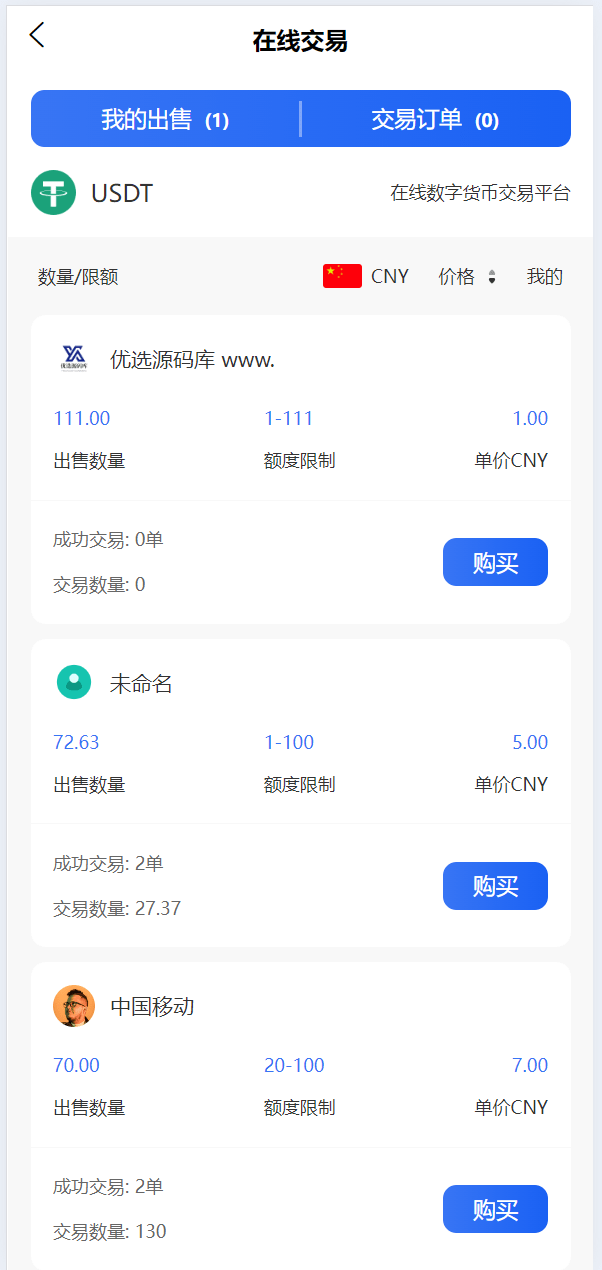The width and height of the screenshot is (602, 1270).
Task: Buy USDT from 未命名 seller
Action: pyautogui.click(x=495, y=886)
